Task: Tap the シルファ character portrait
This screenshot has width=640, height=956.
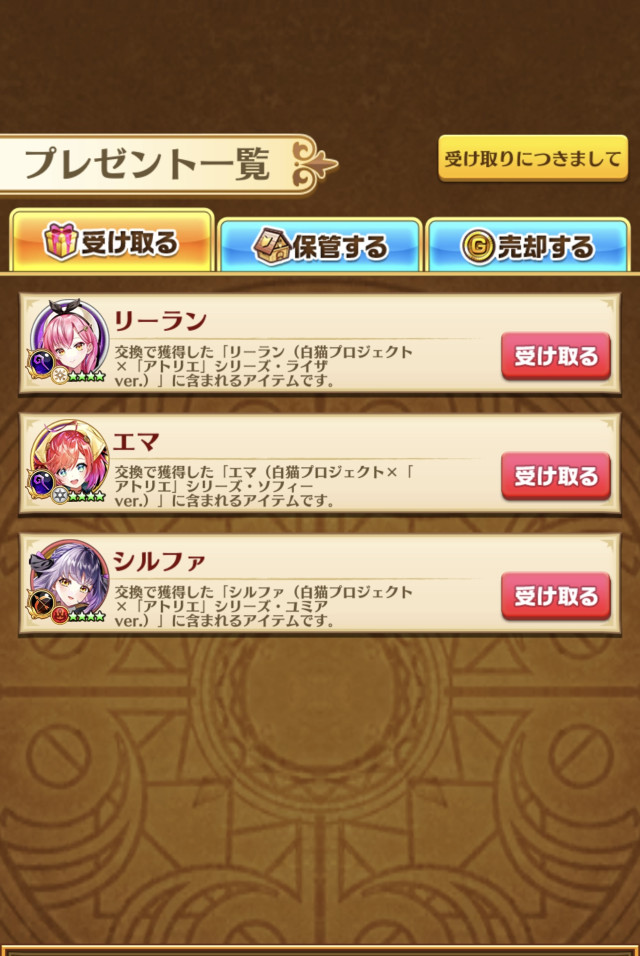Action: click(69, 581)
